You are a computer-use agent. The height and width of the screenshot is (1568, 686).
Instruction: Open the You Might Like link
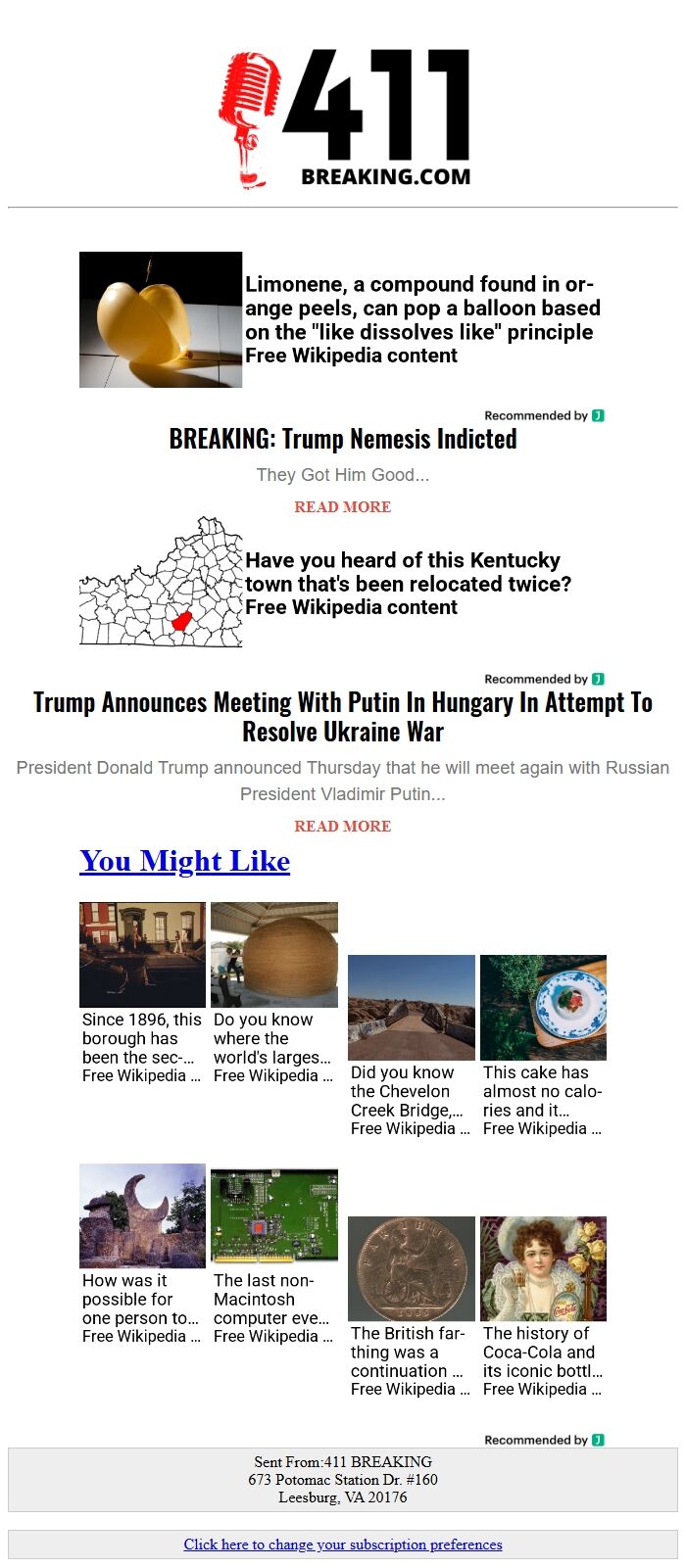coord(185,861)
